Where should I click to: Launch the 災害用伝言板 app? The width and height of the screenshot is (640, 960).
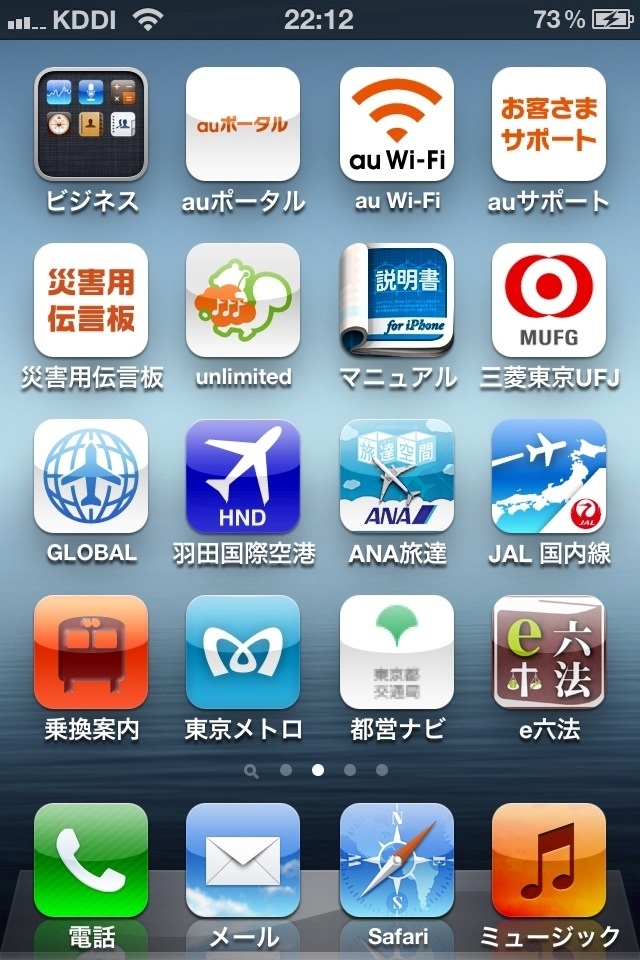point(91,300)
